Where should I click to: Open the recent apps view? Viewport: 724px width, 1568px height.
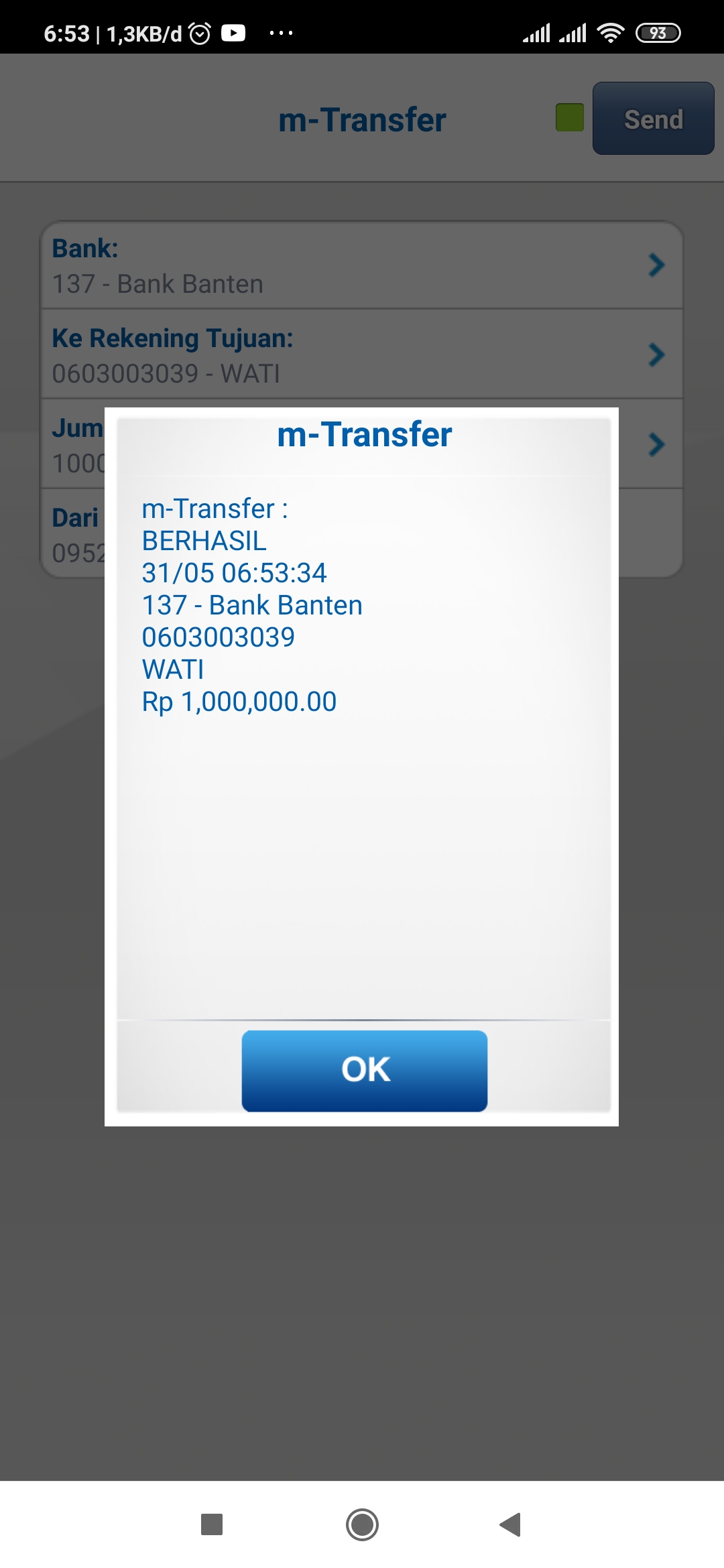212,1524
